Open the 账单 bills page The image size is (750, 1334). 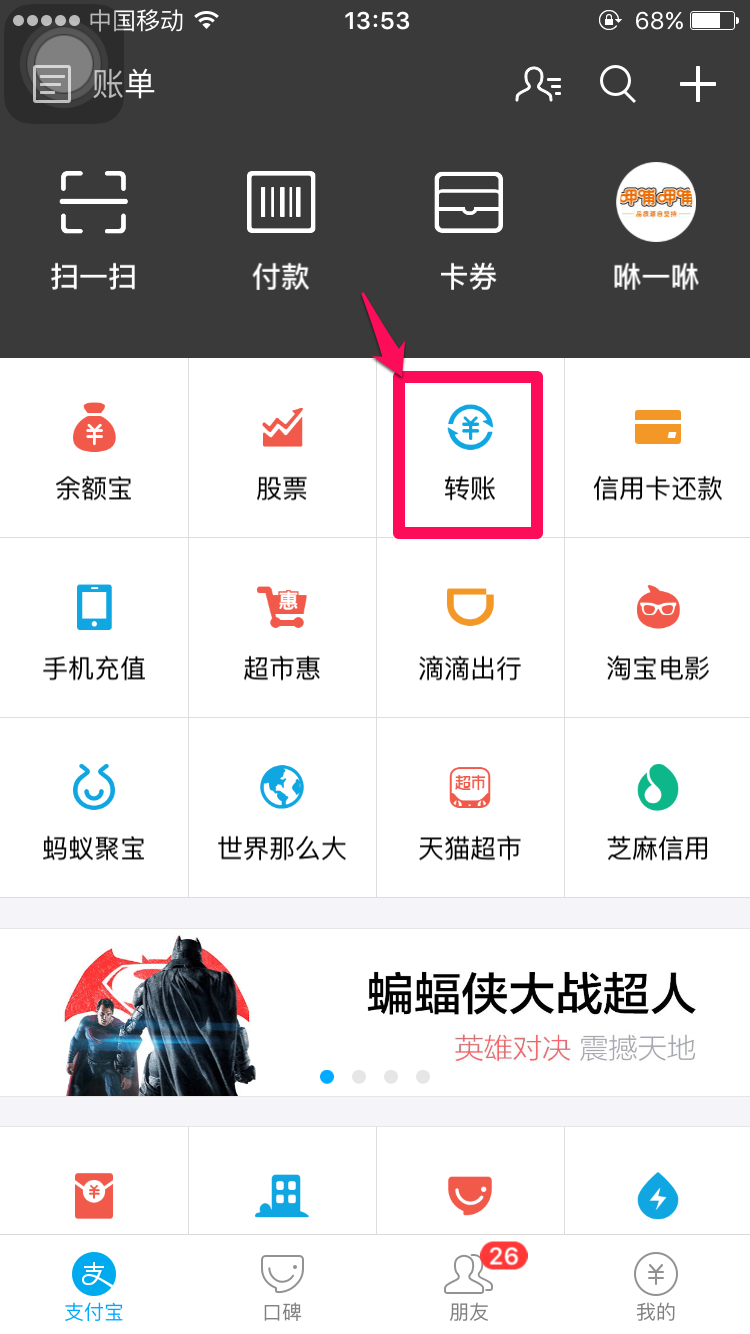95,84
